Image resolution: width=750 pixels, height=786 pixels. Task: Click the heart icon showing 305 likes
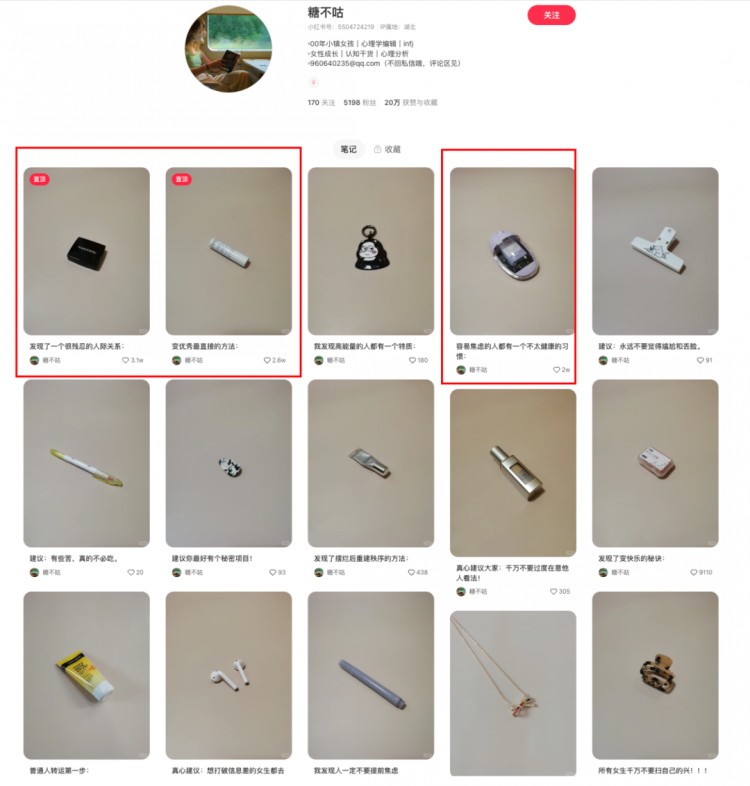pos(554,589)
